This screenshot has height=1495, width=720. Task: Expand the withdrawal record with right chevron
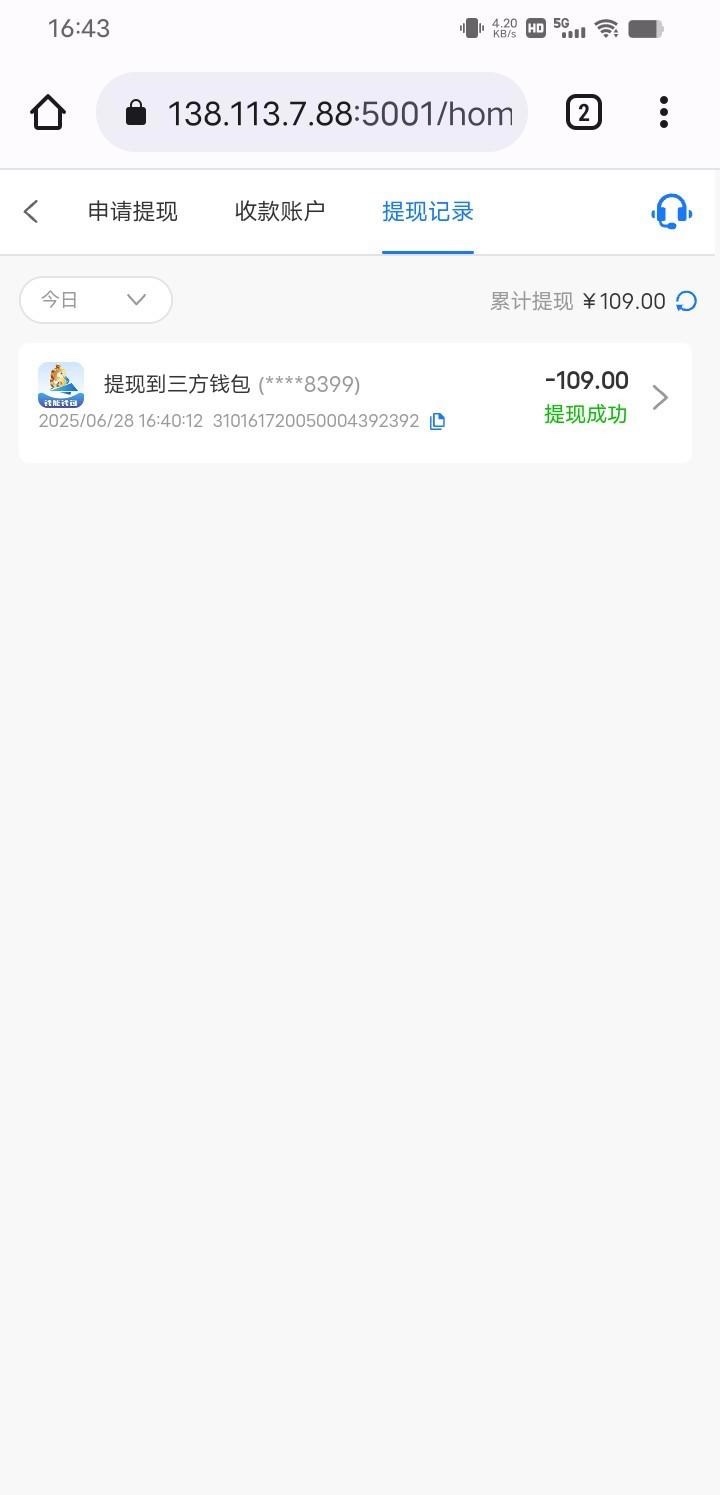659,397
